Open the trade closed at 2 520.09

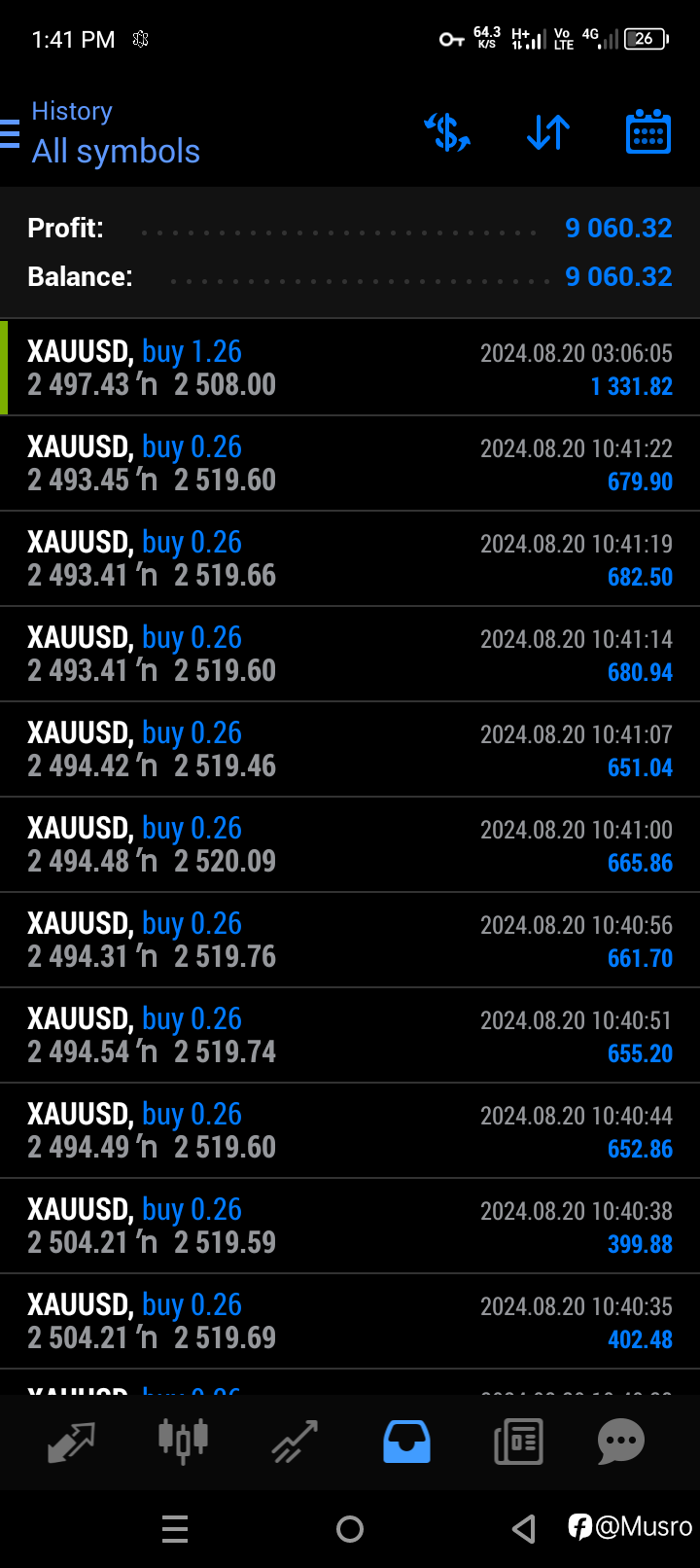[x=350, y=844]
